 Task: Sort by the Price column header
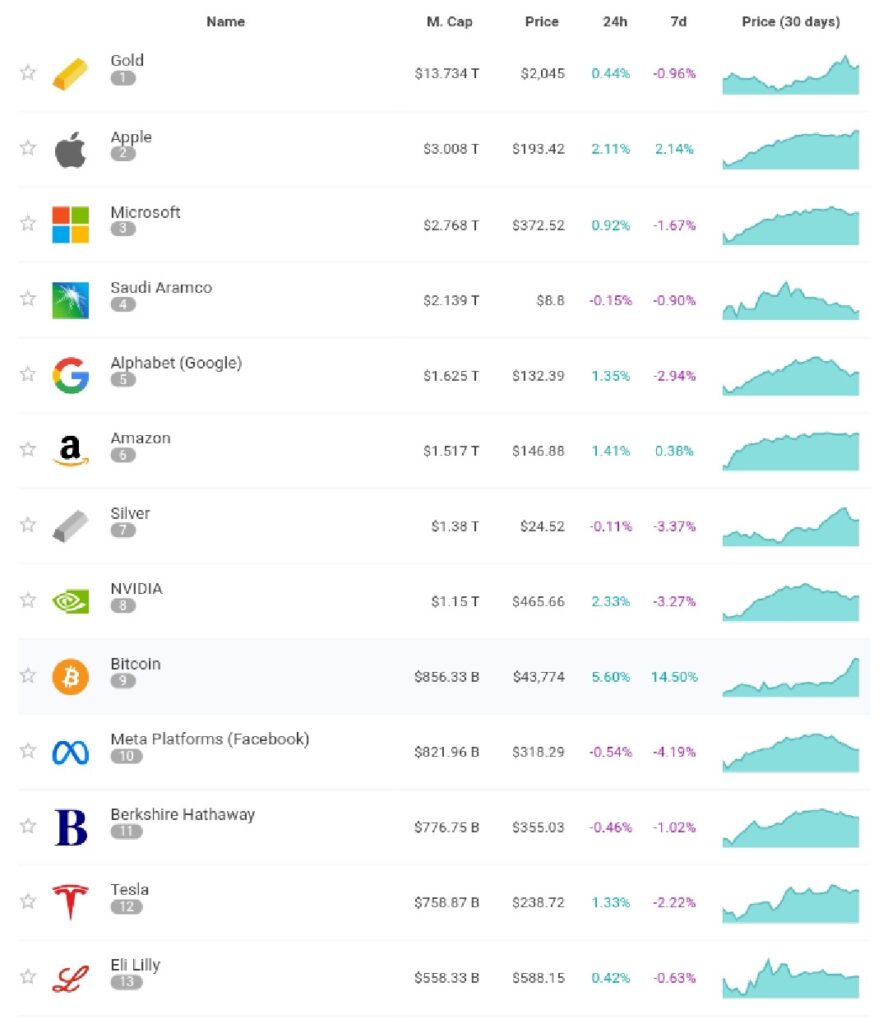pos(542,21)
